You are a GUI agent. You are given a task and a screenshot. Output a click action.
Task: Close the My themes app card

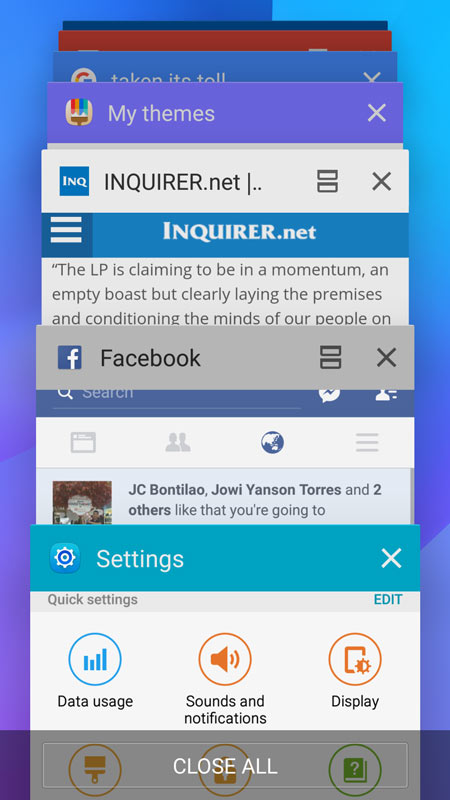coord(377,113)
